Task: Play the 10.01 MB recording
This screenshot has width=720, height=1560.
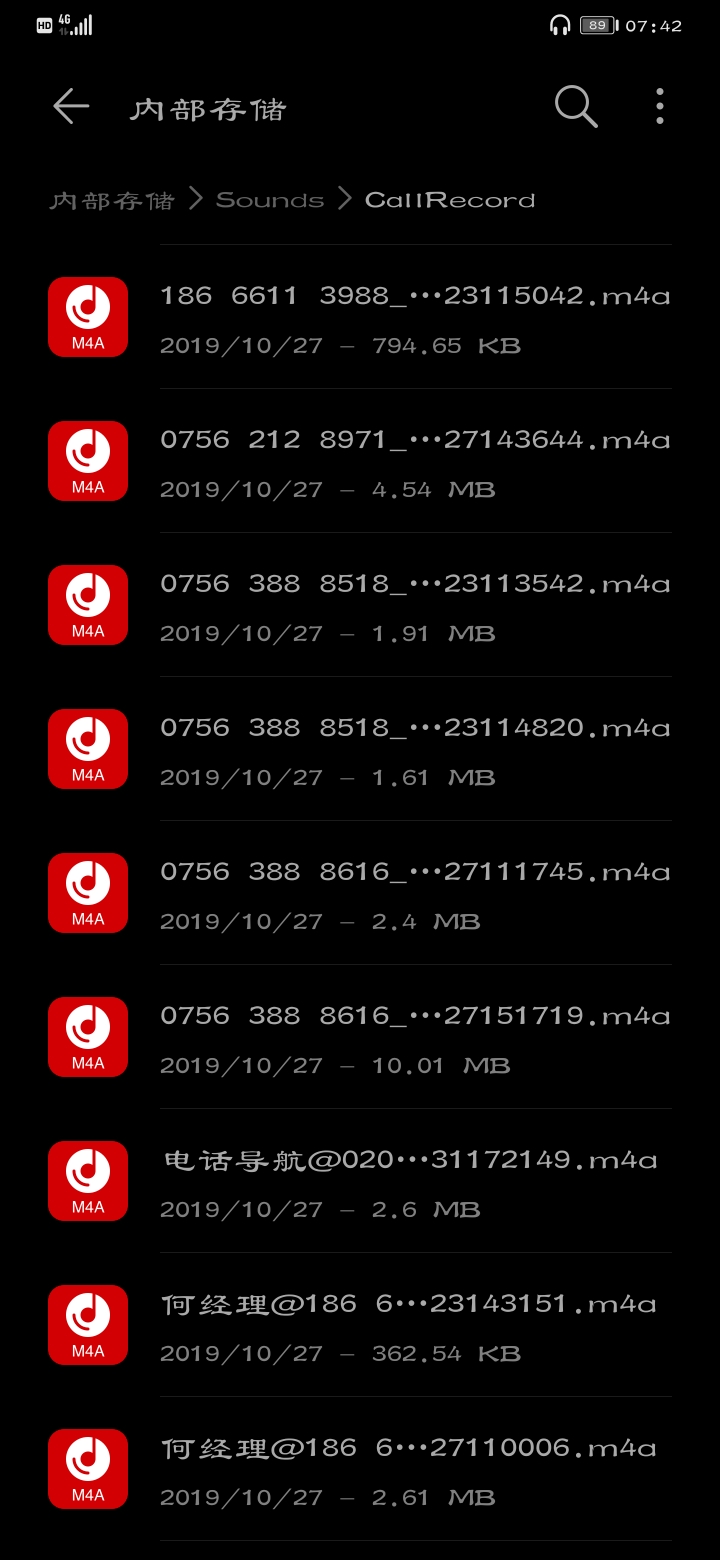Action: 414,1038
